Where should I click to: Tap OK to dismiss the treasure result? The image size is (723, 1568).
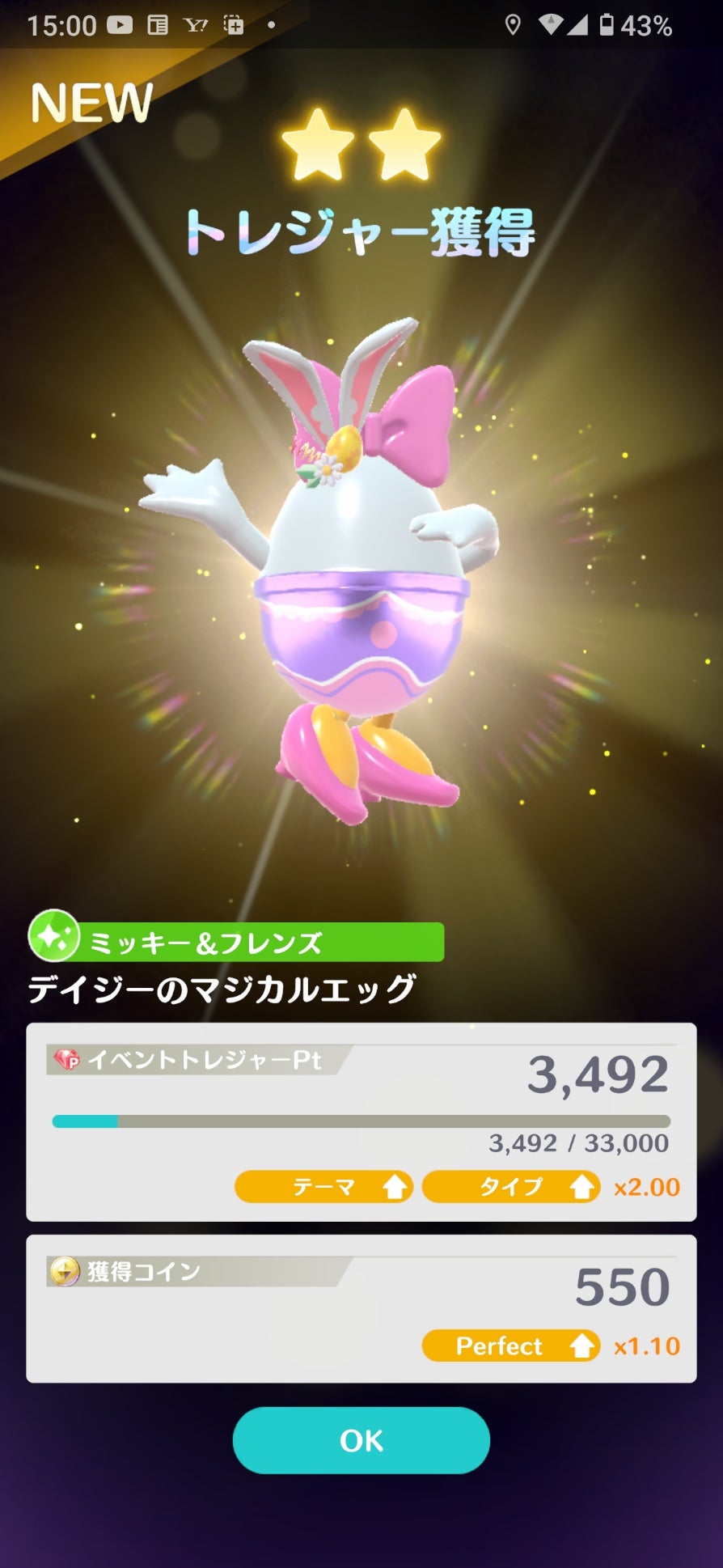click(x=361, y=1440)
